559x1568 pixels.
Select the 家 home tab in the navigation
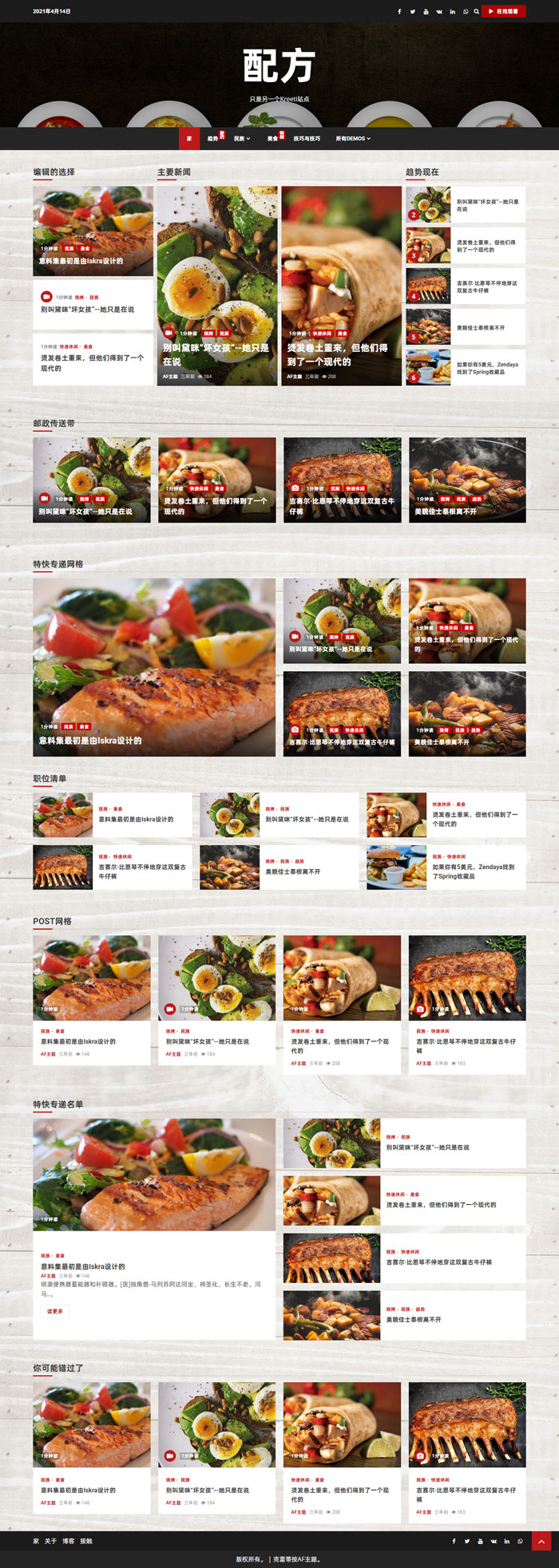(x=189, y=138)
